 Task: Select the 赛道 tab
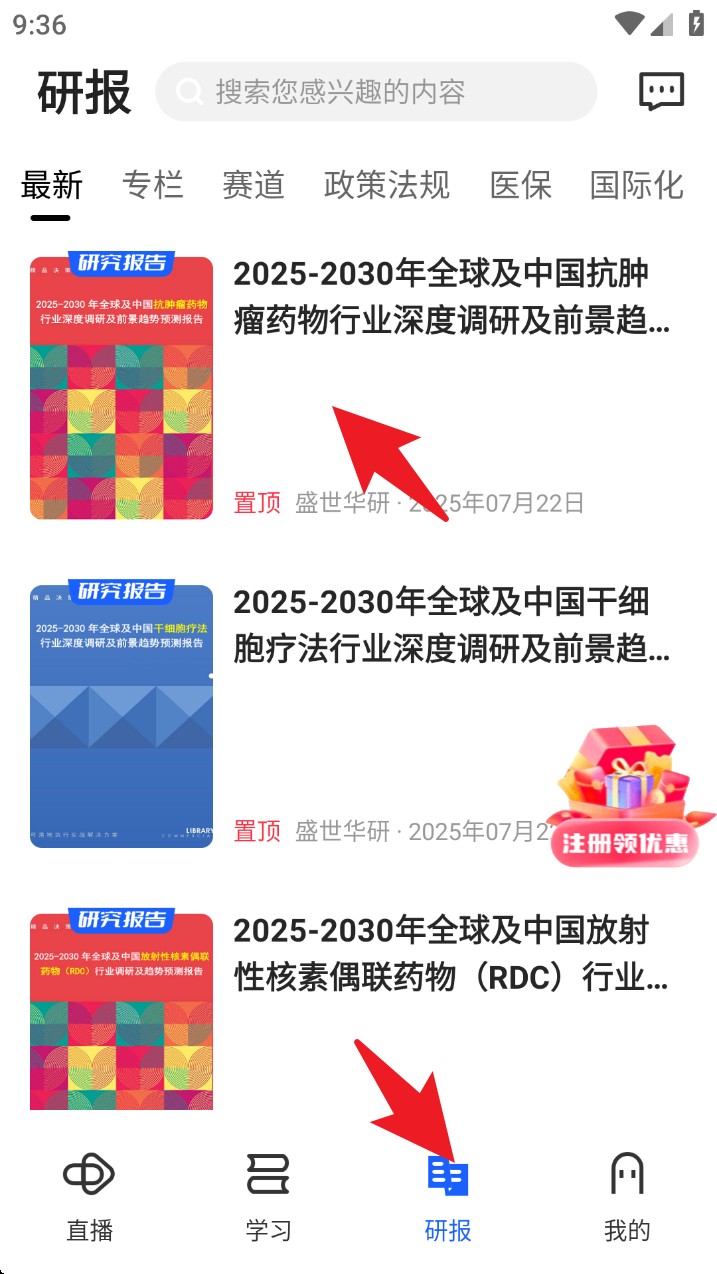253,184
